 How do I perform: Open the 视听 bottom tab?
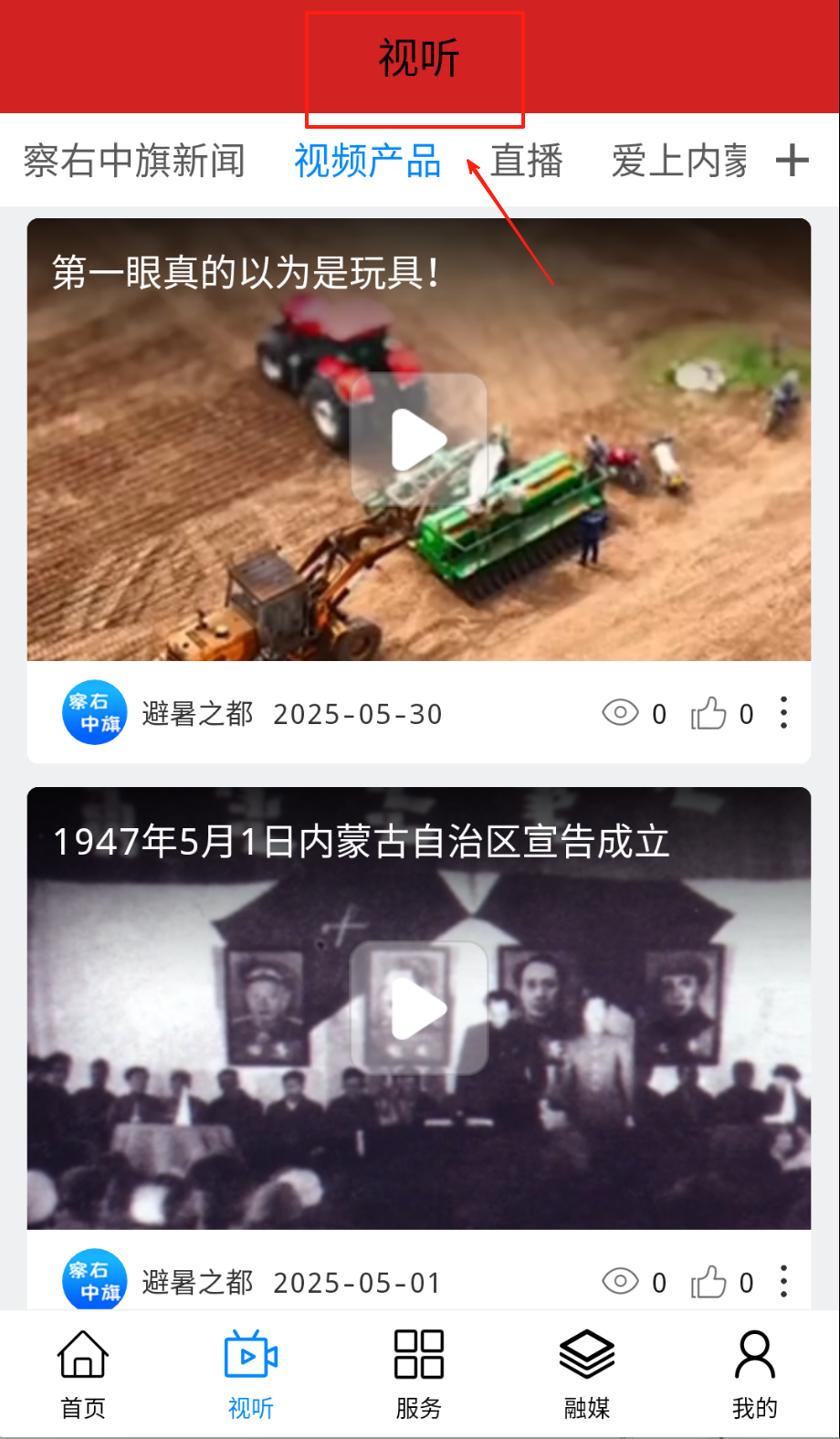[251, 1374]
